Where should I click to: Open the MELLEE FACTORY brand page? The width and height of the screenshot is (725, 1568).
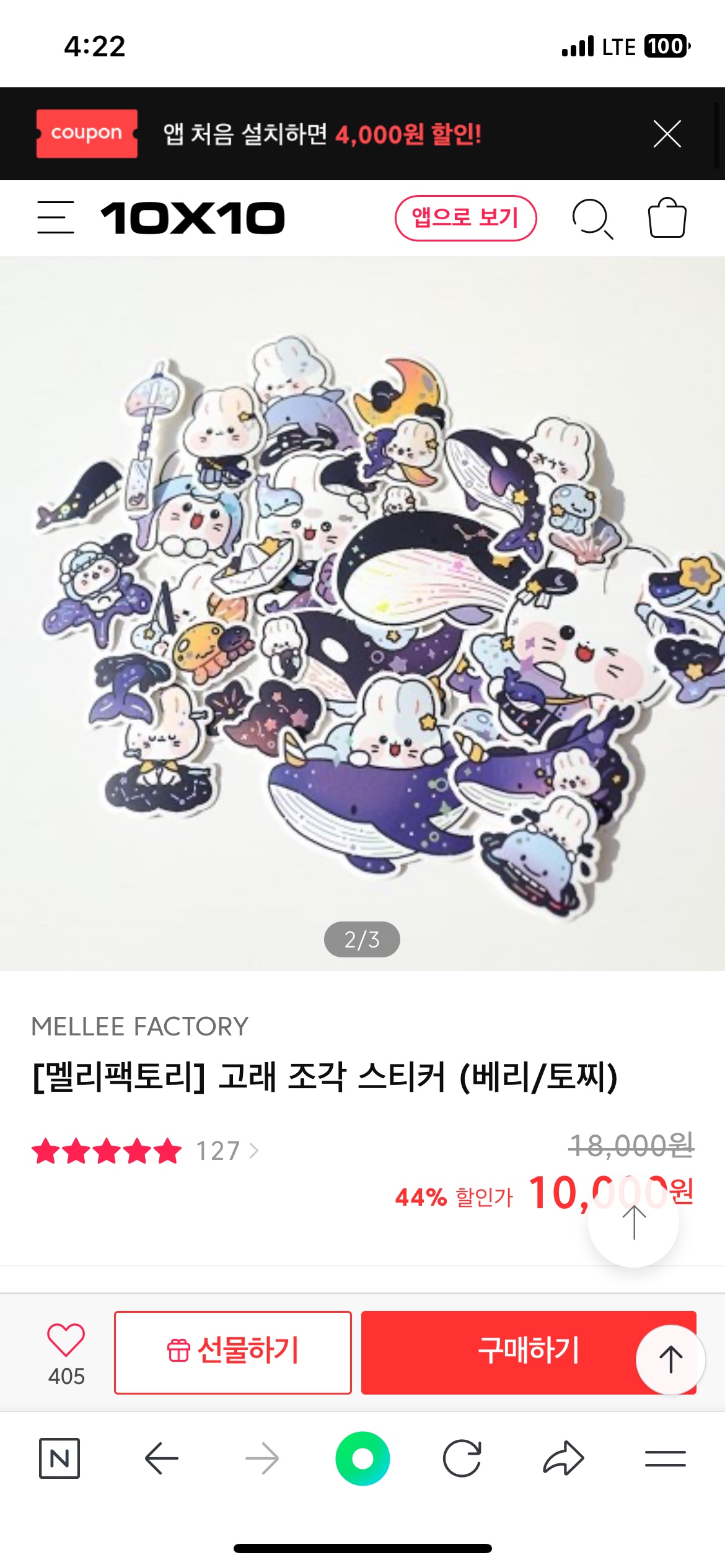tap(140, 1027)
